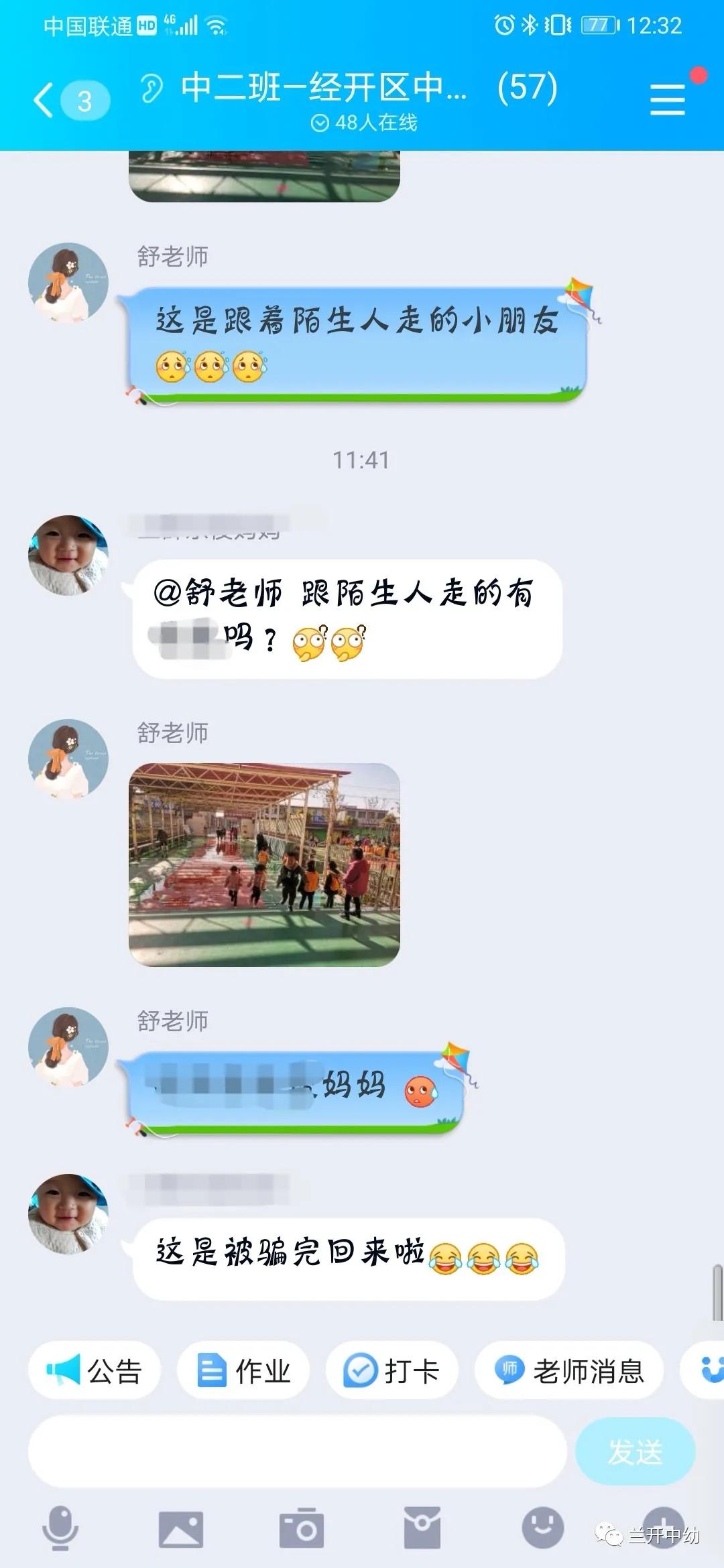
Task: Open the emoji panel
Action: (x=543, y=1528)
